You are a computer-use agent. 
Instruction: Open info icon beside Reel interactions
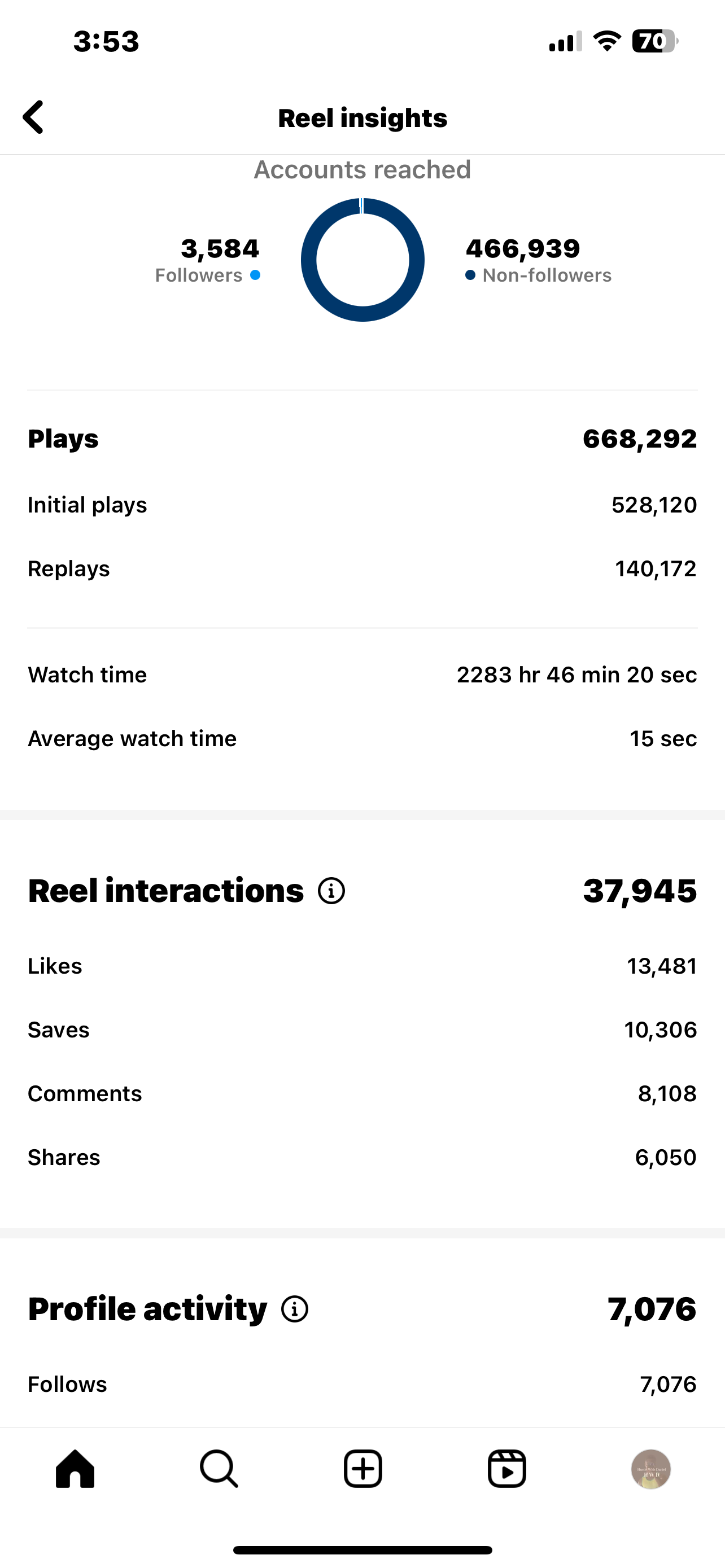(332, 891)
